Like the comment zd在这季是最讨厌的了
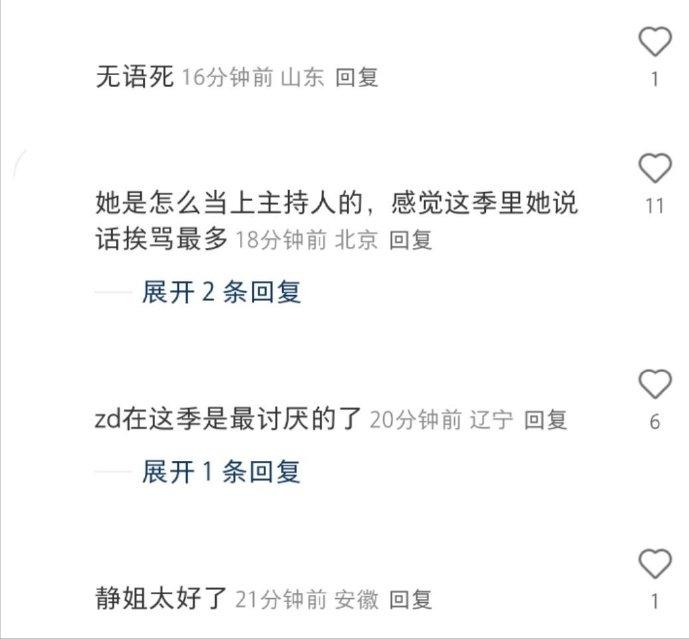689x639 pixels. click(655, 384)
